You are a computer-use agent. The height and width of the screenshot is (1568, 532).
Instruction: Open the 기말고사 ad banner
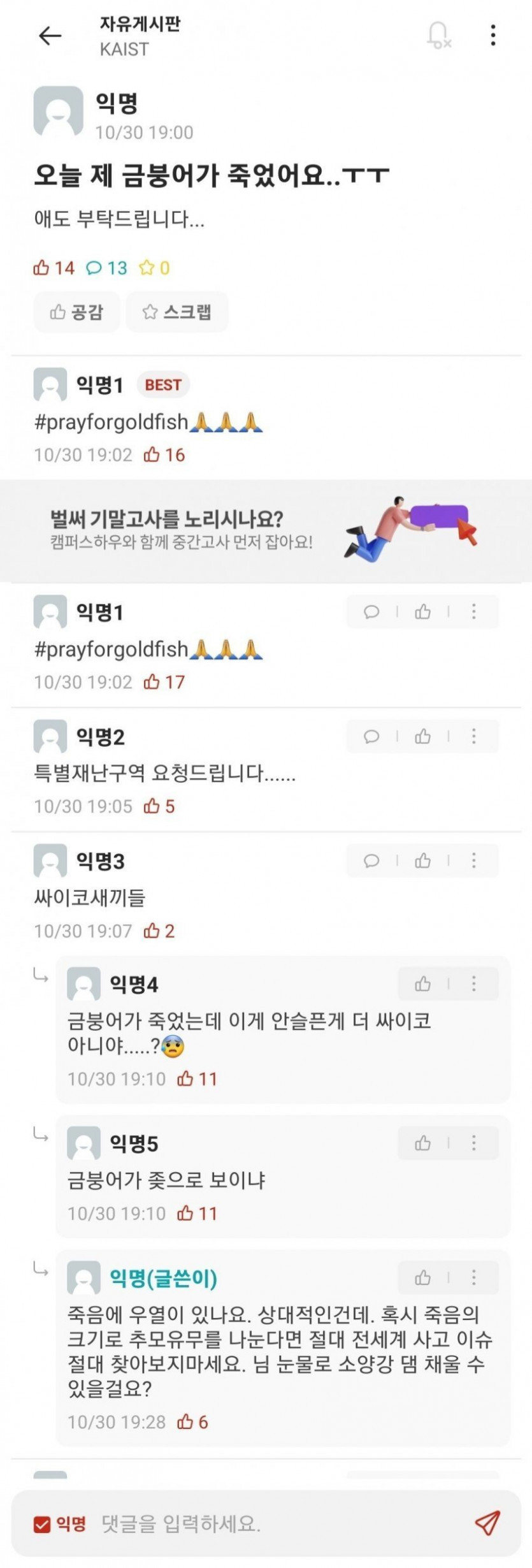pos(266,530)
